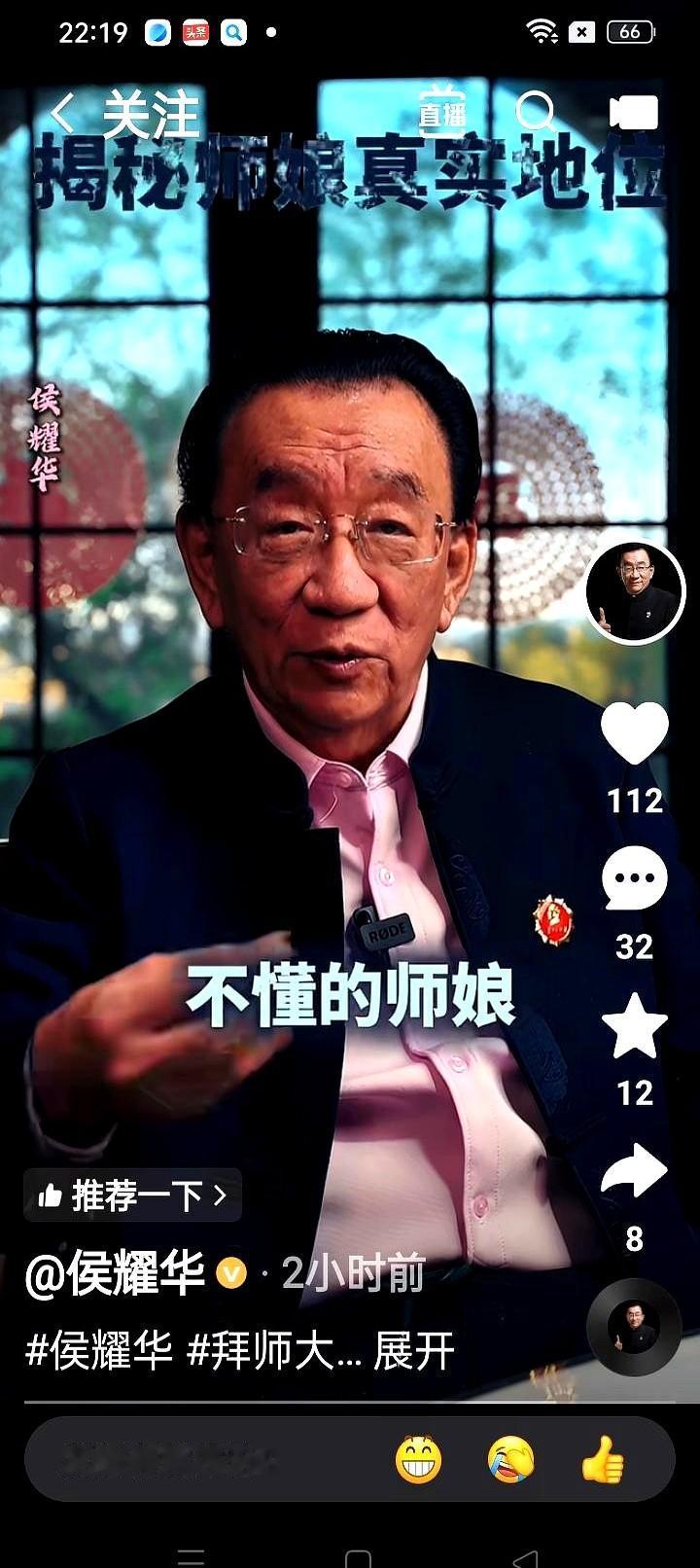The image size is (700, 1568).
Task: Tap the back arrow to exit the video
Action: [x=61, y=113]
